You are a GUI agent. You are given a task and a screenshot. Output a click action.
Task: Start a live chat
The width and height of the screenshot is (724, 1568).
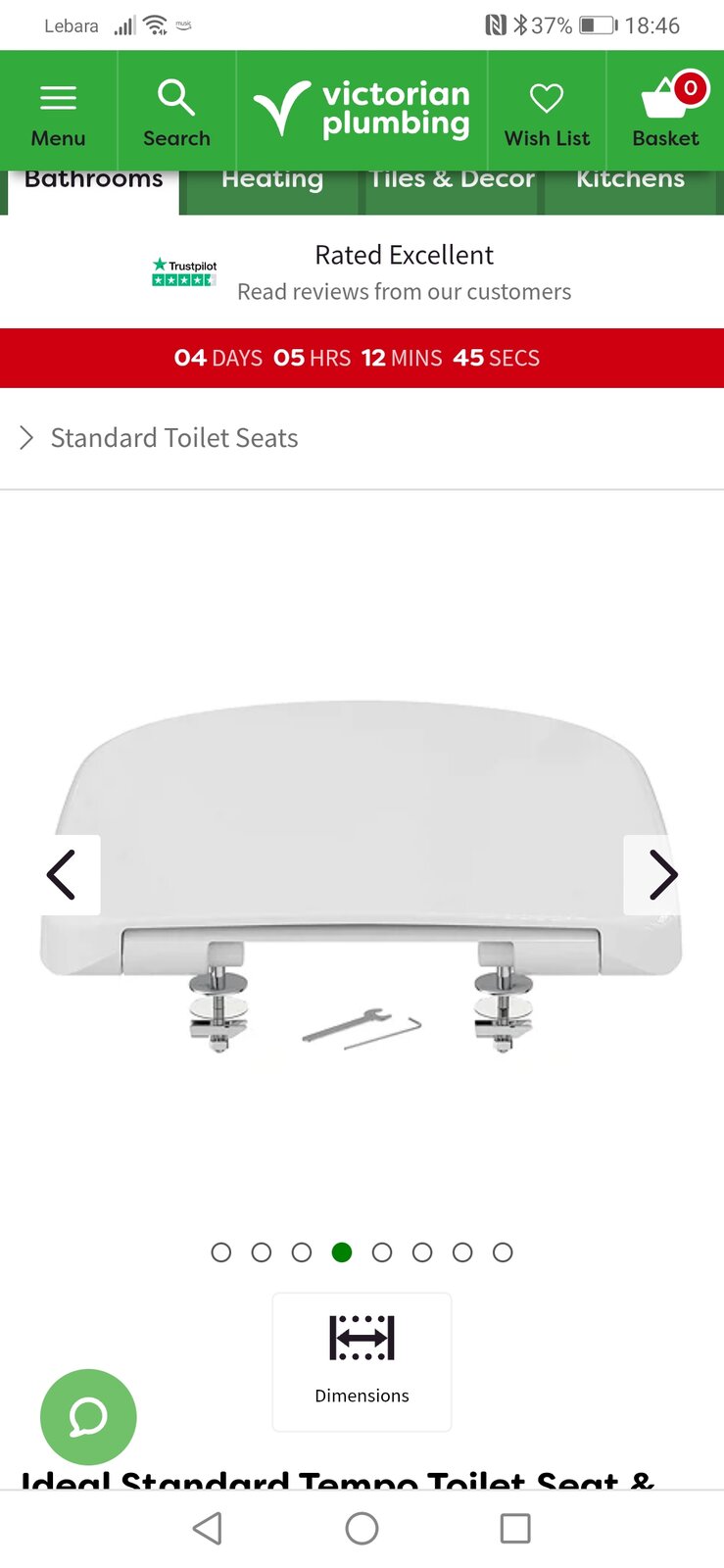88,1416
